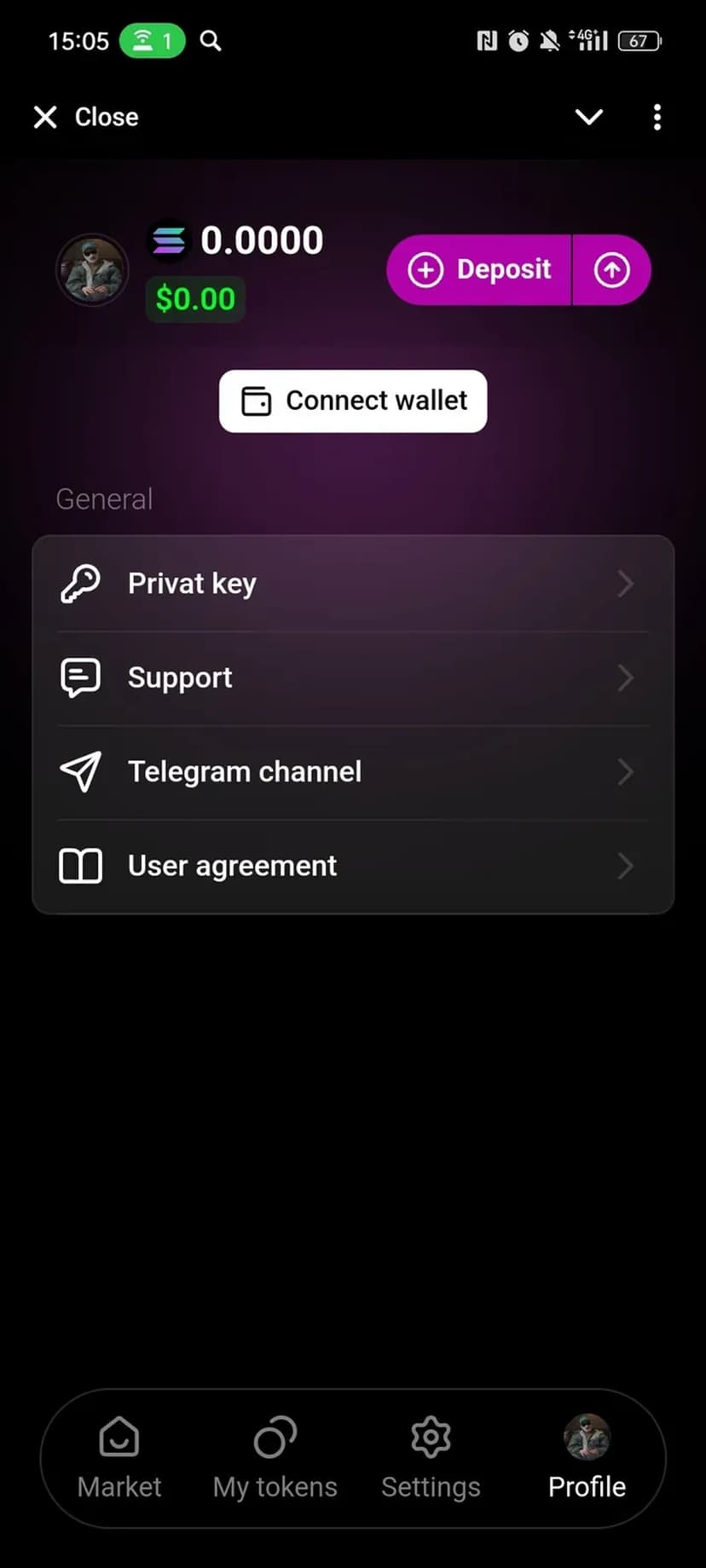Tap the Deposit button
The image size is (706, 1568).
479,270
